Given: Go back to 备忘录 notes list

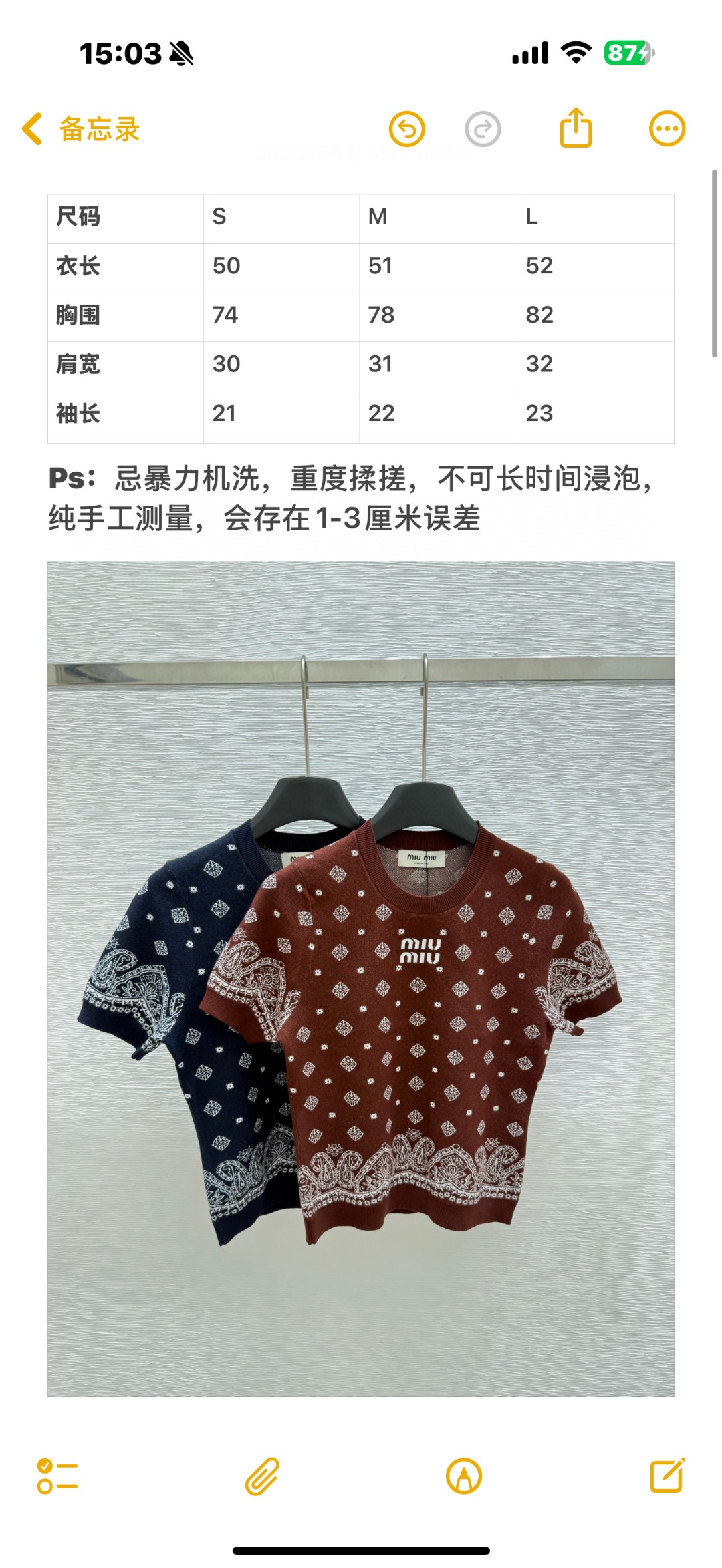Looking at the screenshot, I should (80, 128).
